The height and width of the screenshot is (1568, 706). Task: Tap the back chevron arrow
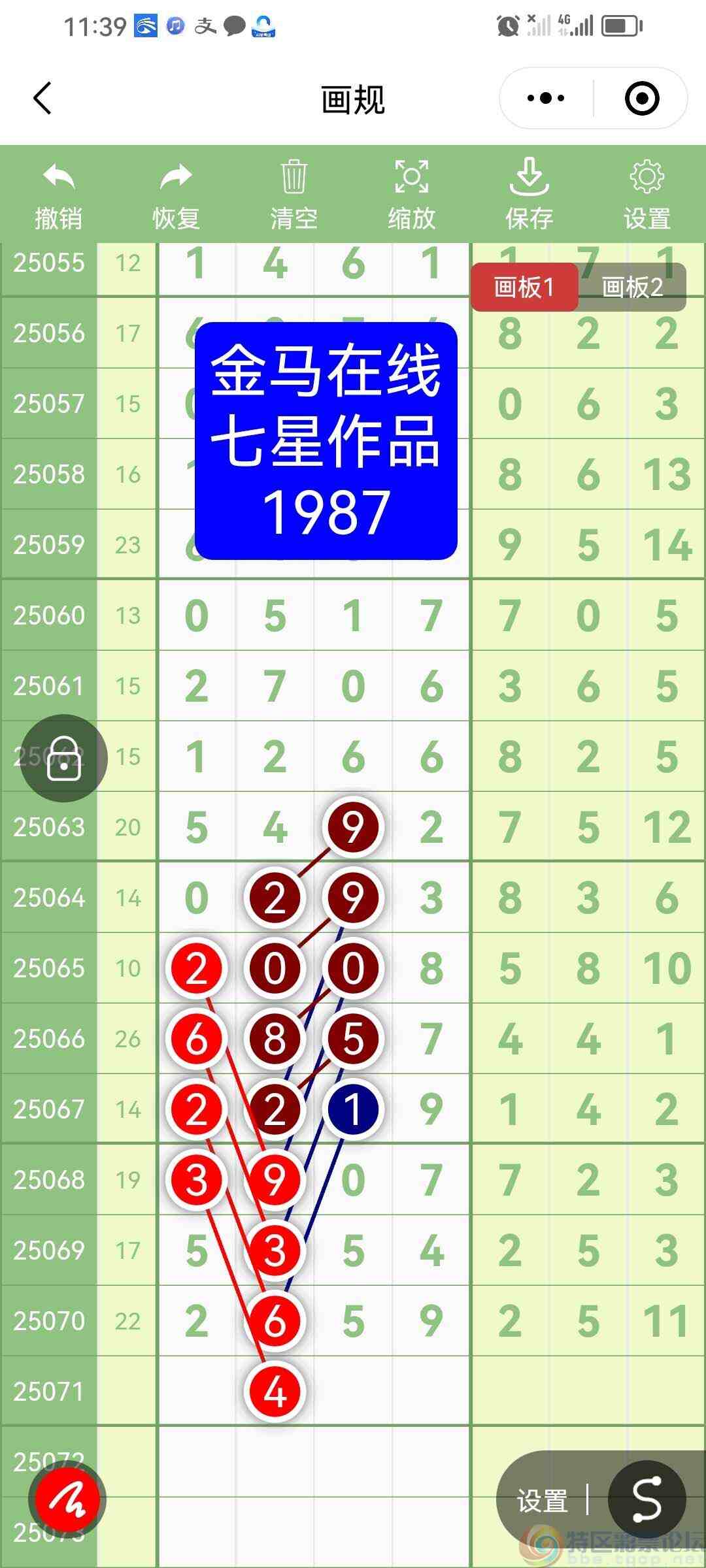pyautogui.click(x=41, y=98)
